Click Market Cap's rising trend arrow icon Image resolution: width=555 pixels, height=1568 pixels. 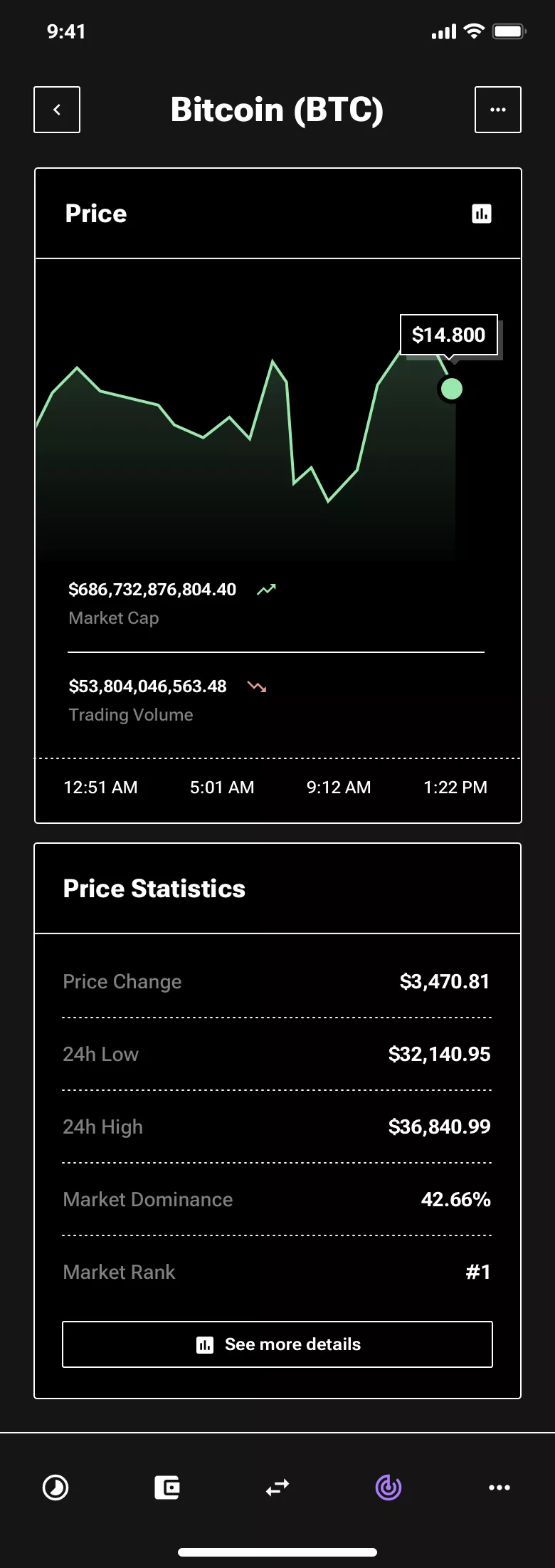pyautogui.click(x=266, y=589)
